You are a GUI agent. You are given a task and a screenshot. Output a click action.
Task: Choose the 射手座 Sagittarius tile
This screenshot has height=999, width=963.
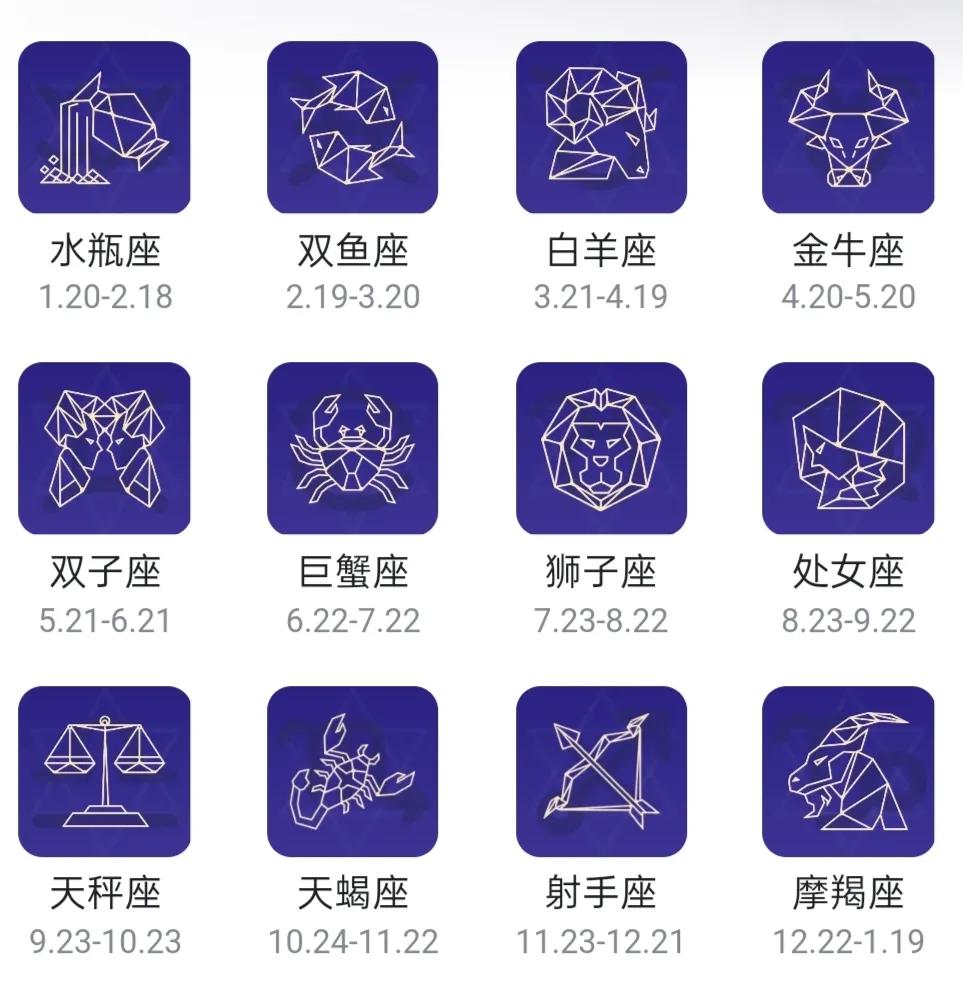point(601,771)
